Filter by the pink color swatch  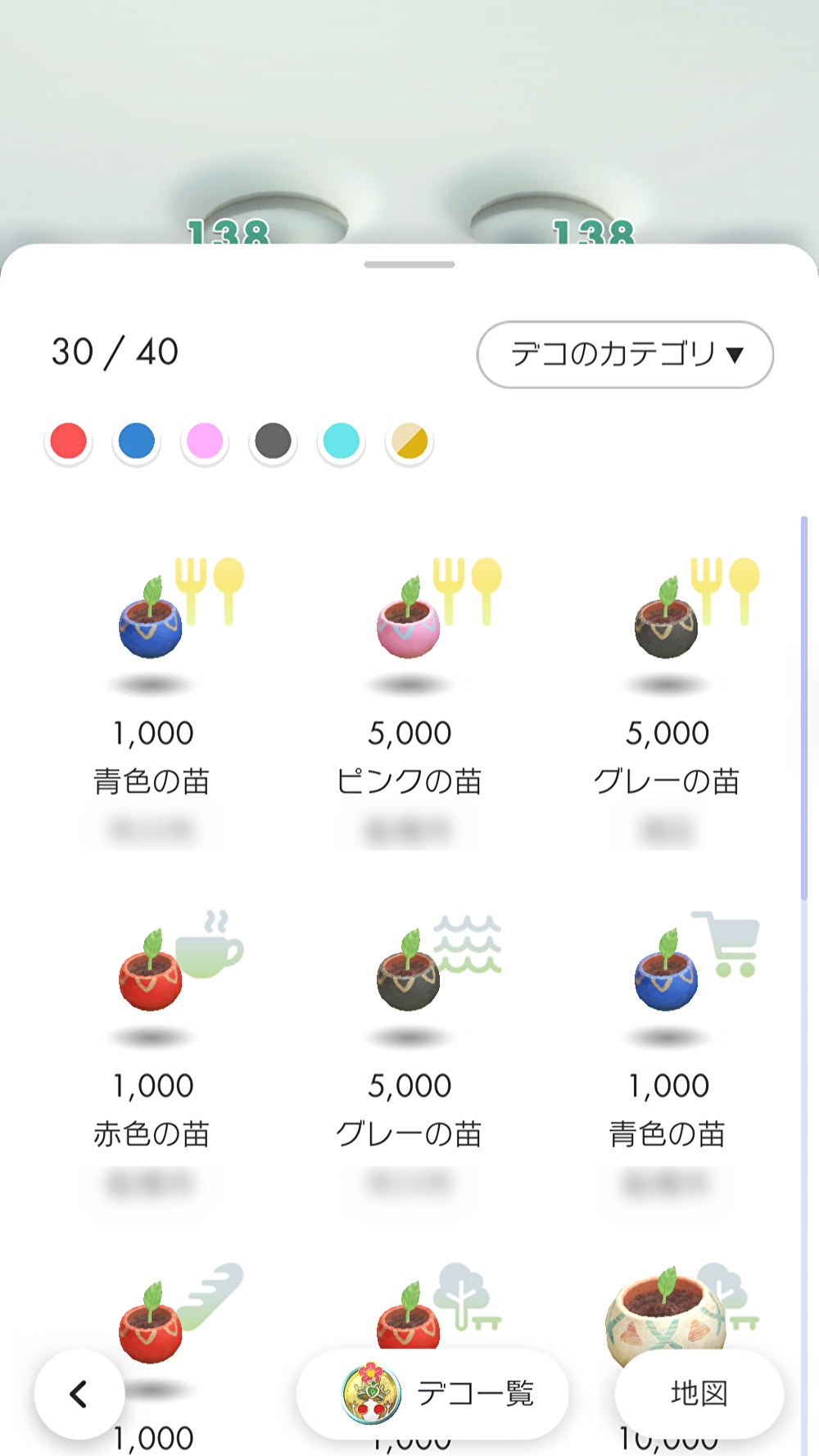click(x=205, y=441)
